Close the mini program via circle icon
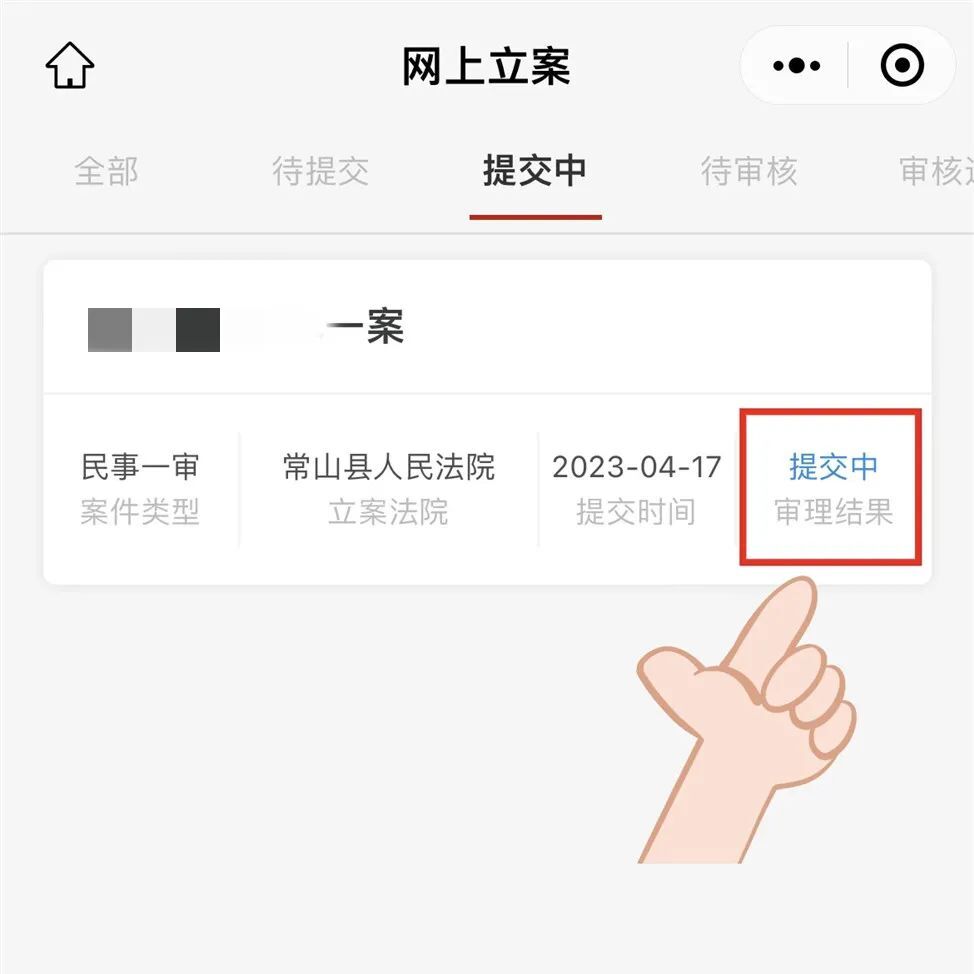The height and width of the screenshot is (974, 974). (x=902, y=66)
